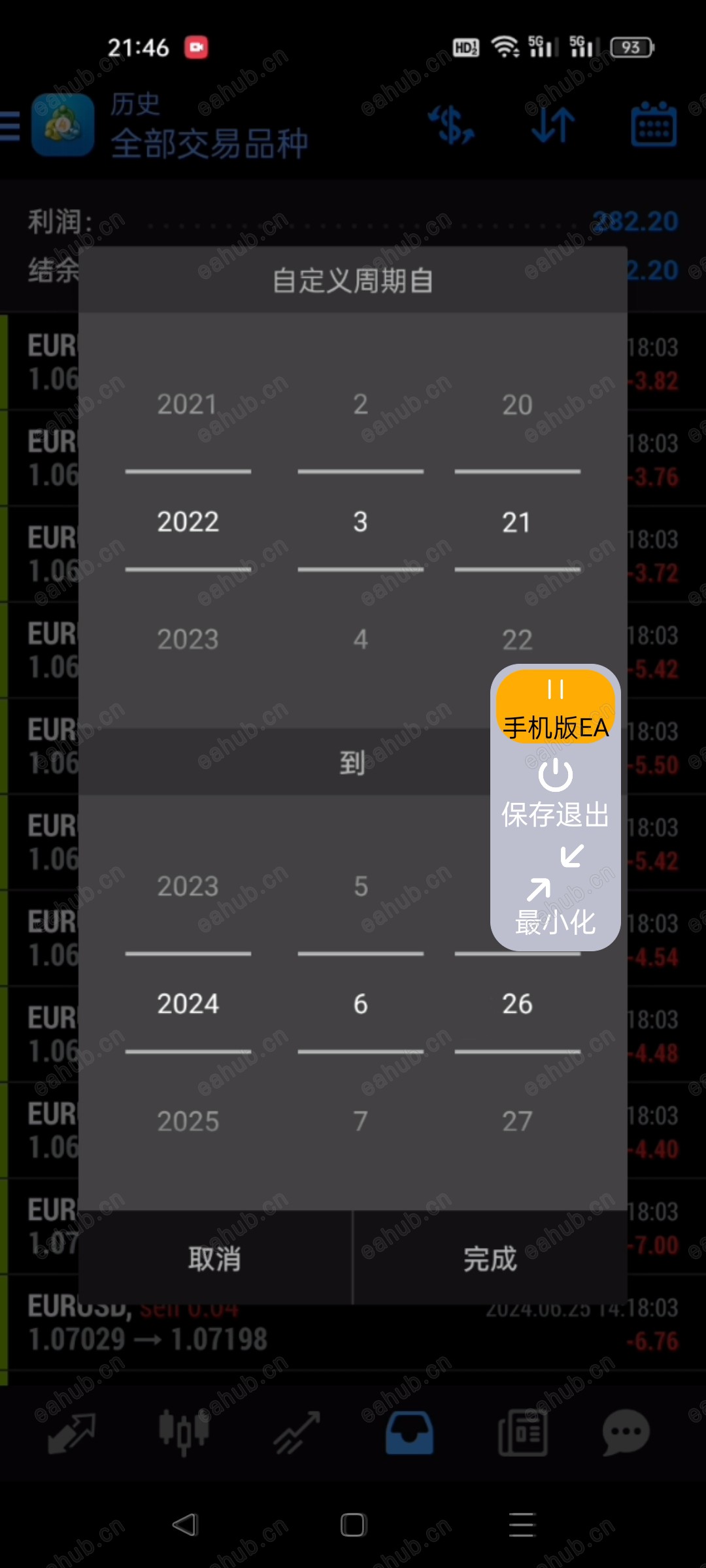Set start month to 2
706x1568 pixels.
pyautogui.click(x=360, y=404)
